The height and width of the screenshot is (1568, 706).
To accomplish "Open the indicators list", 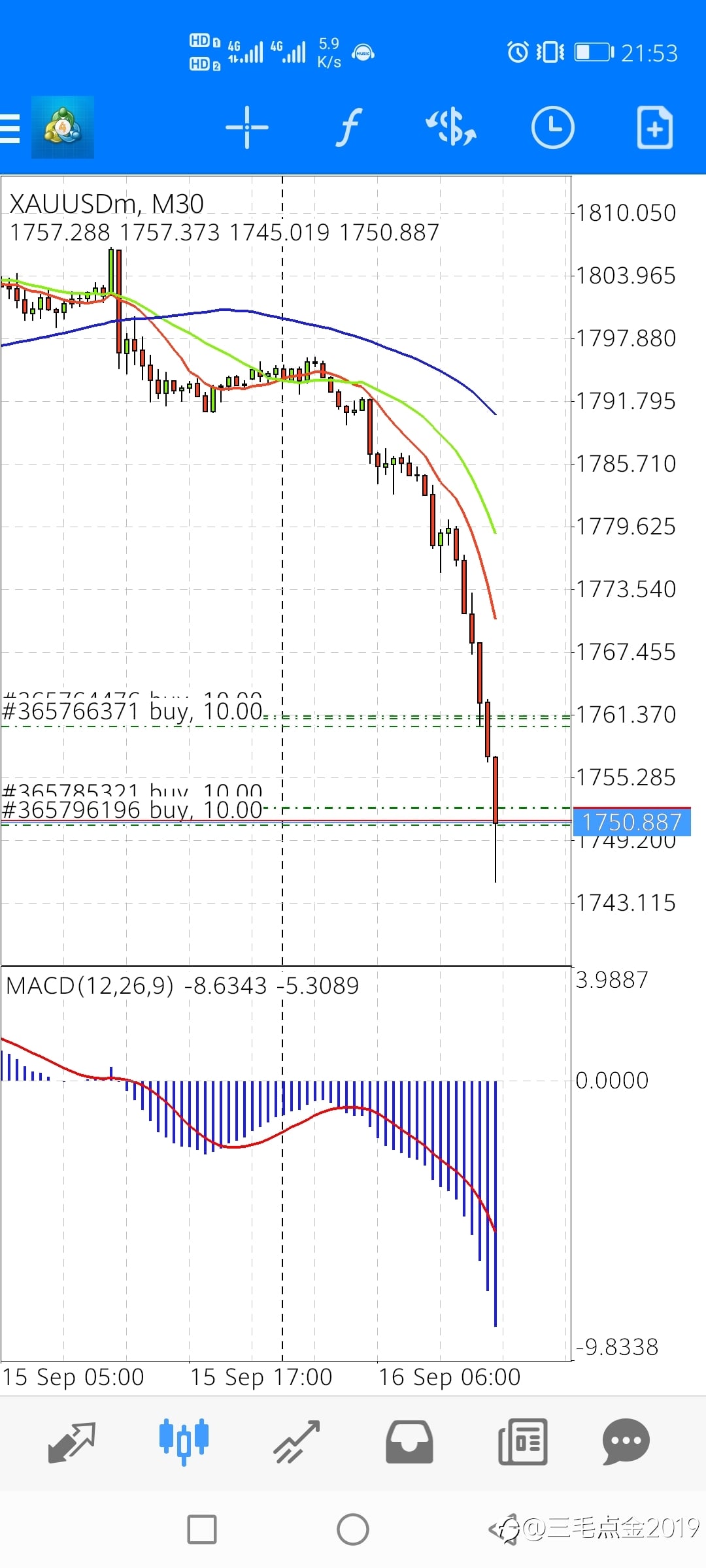I will (x=350, y=127).
